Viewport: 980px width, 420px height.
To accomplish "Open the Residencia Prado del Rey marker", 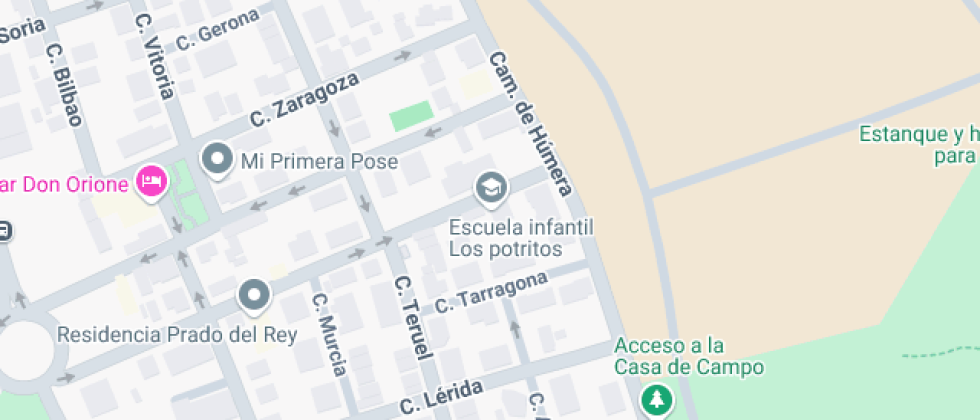I will coord(254,296).
